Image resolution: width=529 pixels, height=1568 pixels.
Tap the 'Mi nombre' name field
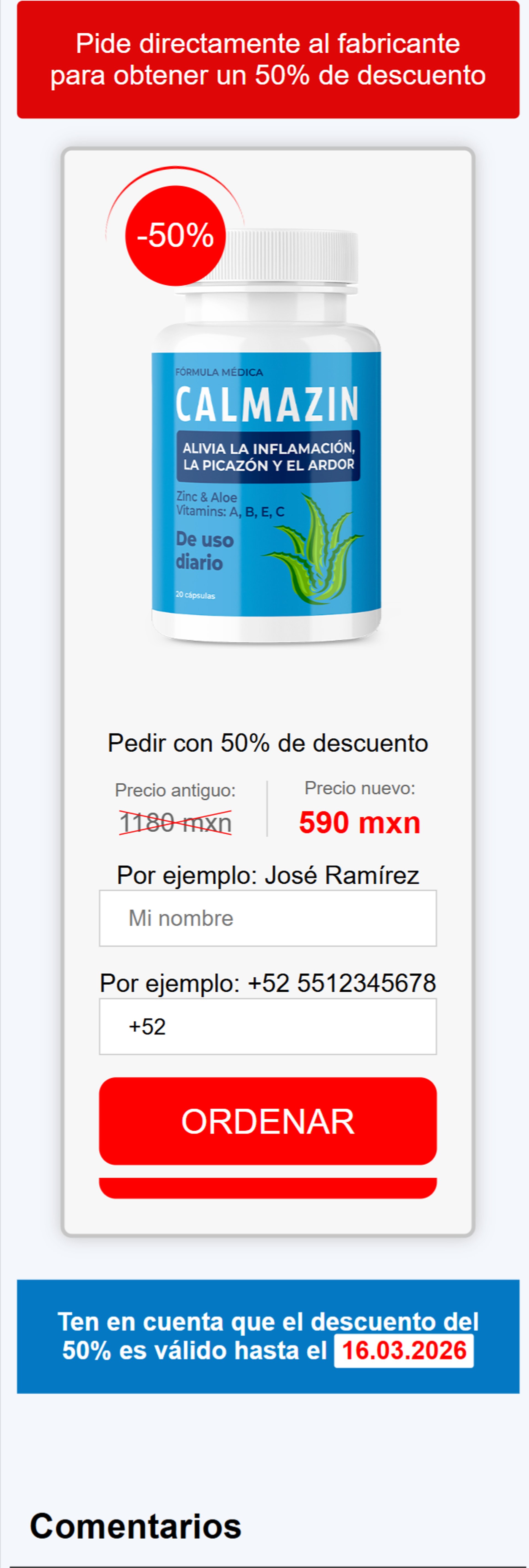(268, 918)
